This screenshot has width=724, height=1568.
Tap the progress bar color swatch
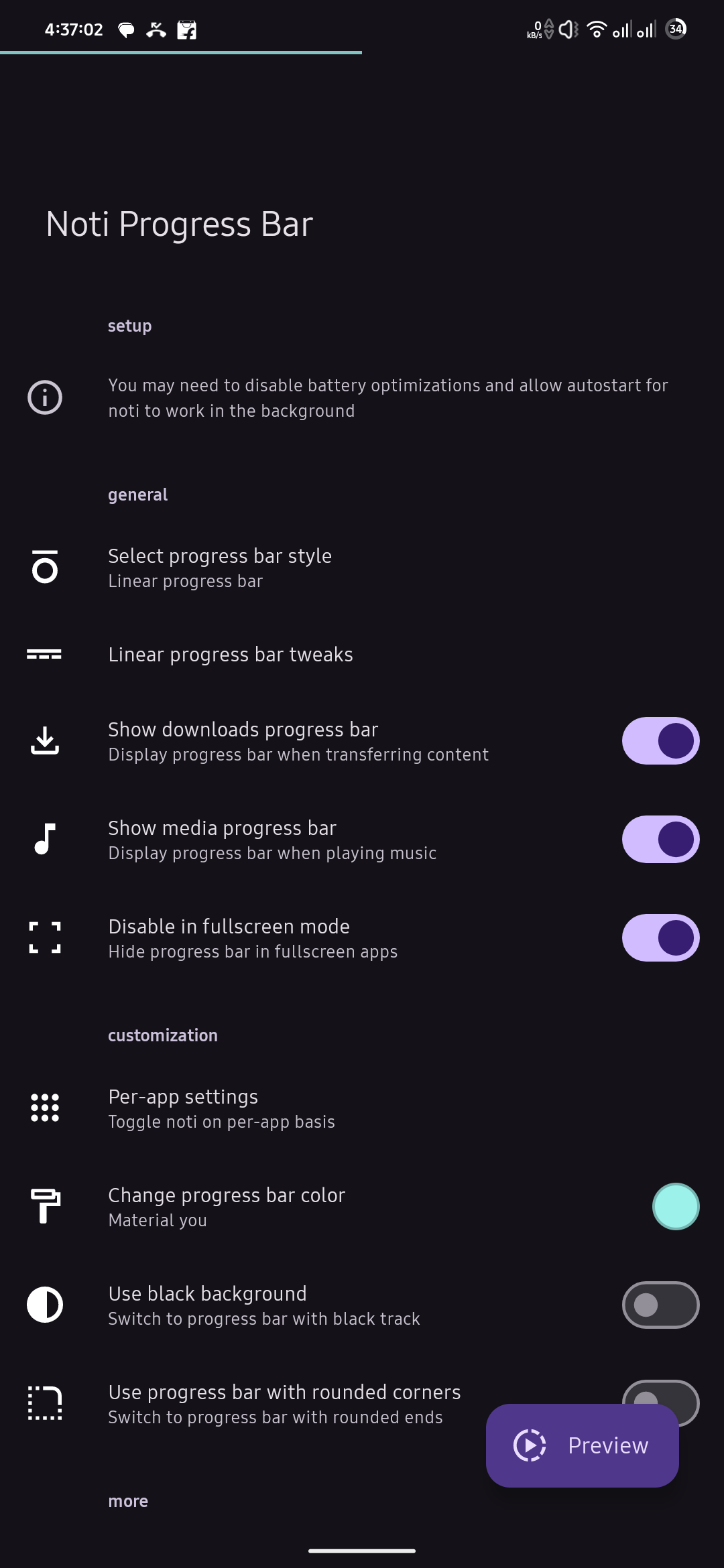[x=676, y=1207]
